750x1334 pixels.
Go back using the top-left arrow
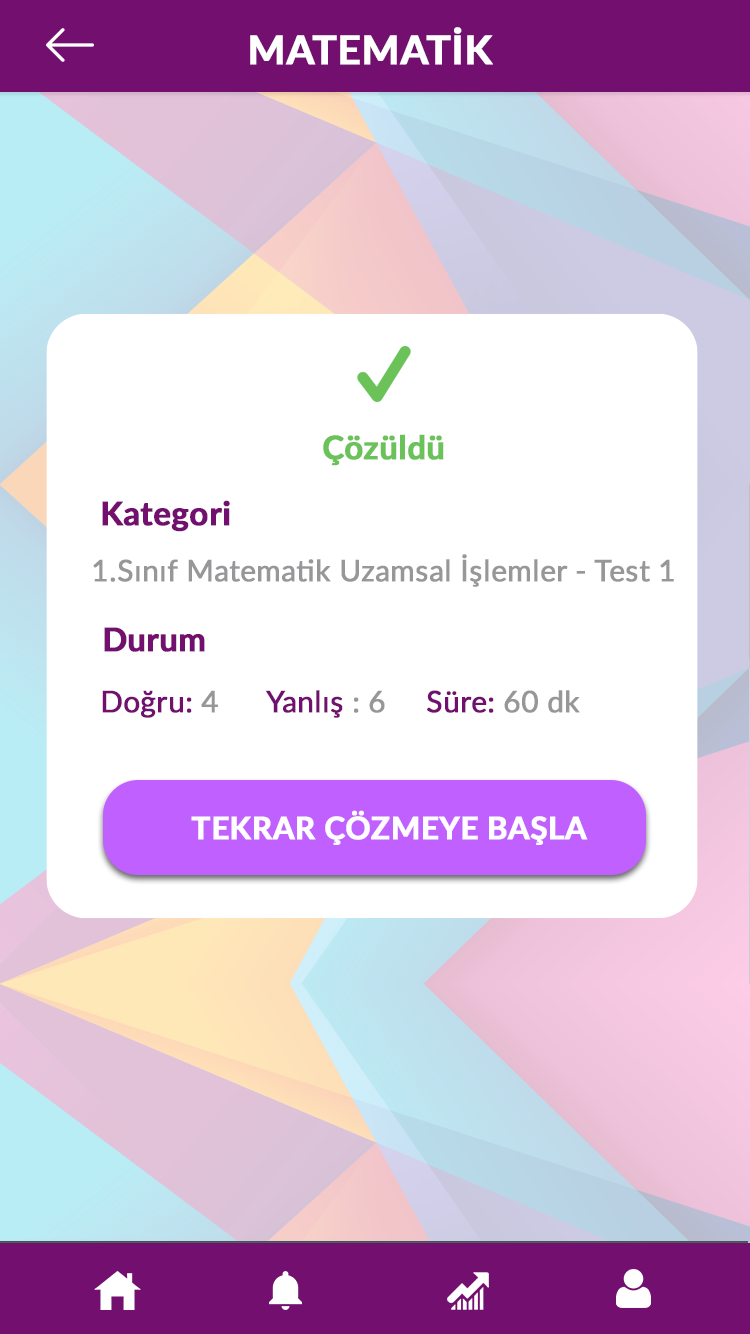click(x=70, y=45)
